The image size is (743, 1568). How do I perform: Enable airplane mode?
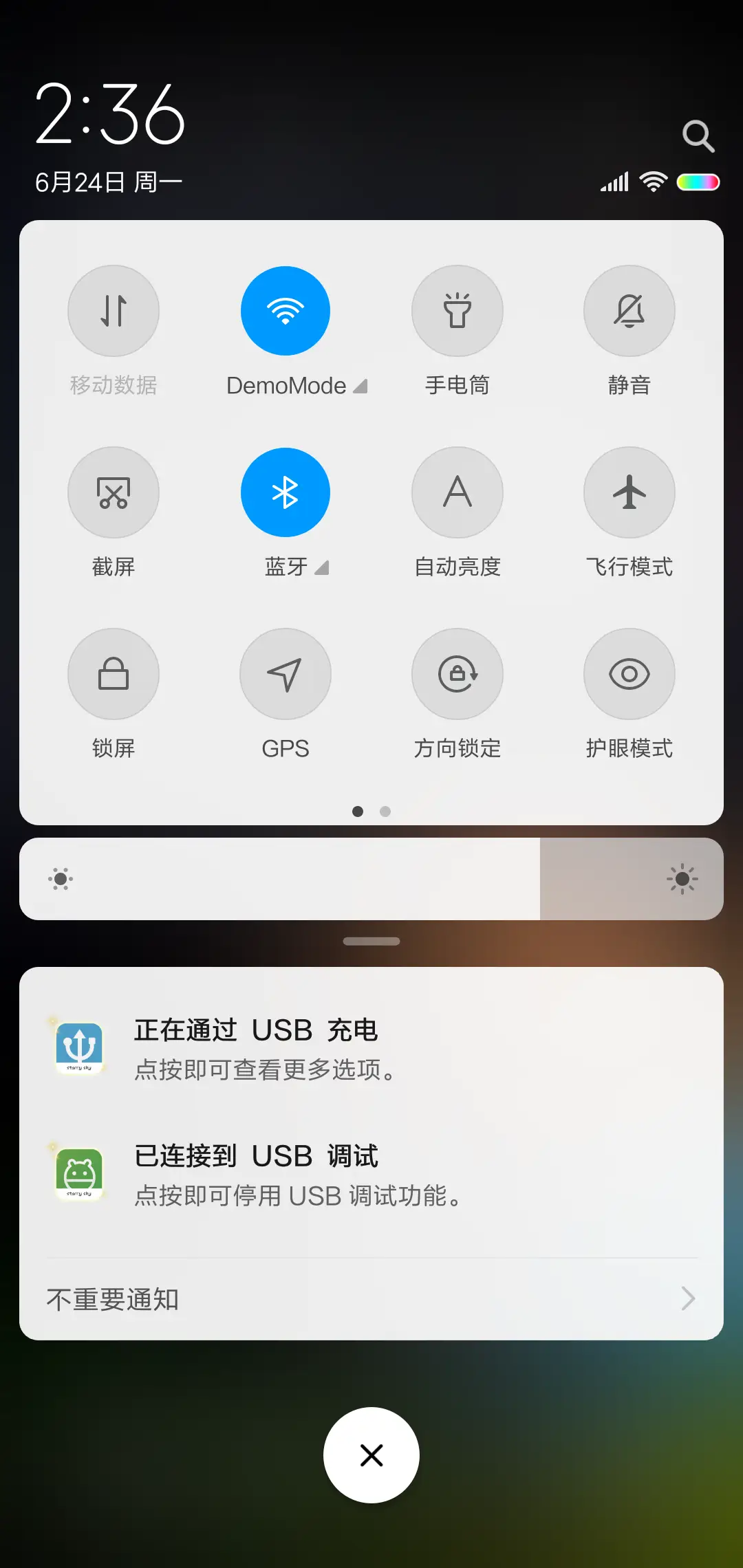click(629, 492)
